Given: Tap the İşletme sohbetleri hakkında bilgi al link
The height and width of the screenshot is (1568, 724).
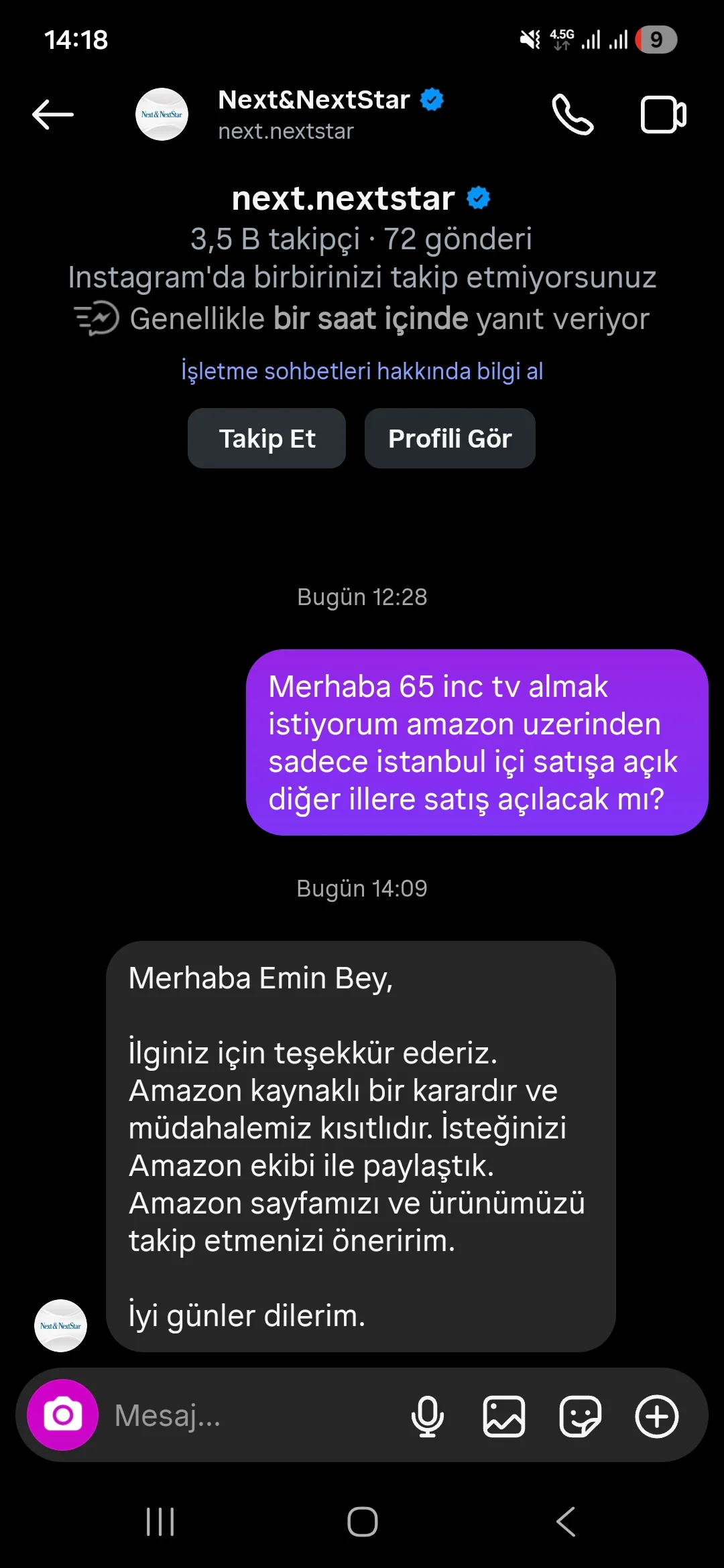Looking at the screenshot, I should coord(362,371).
